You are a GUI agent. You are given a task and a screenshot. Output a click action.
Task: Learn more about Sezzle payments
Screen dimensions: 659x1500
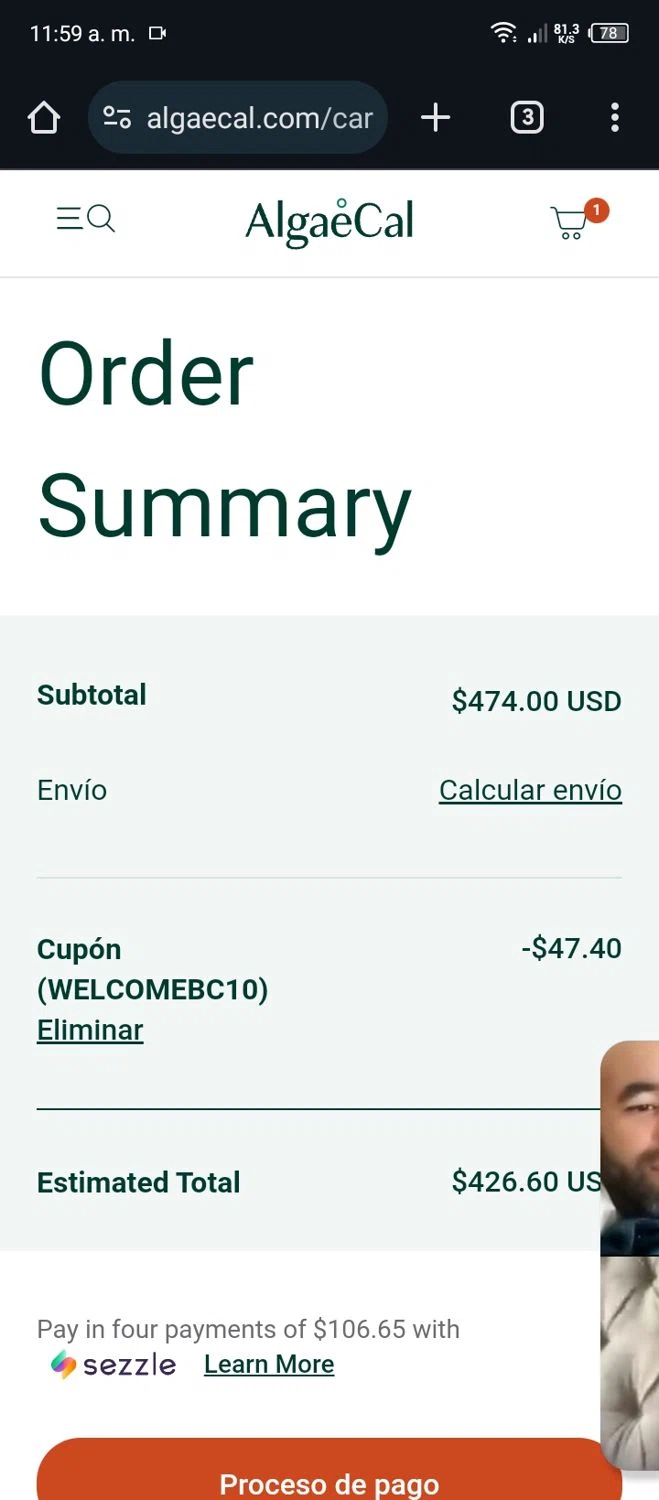269,1364
